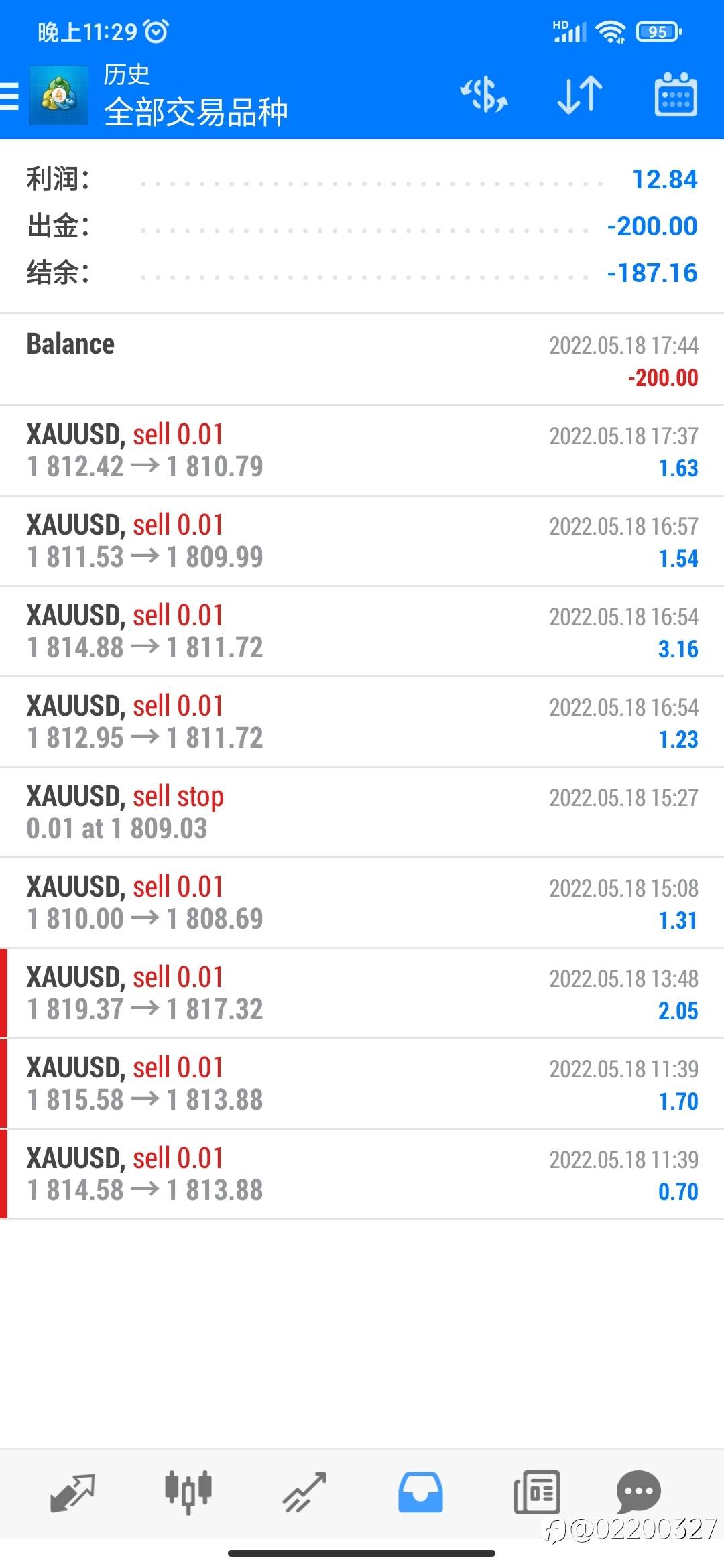Open the side drawer menu
Image resolution: width=724 pixels, height=1568 pixels.
pyautogui.click(x=9, y=95)
